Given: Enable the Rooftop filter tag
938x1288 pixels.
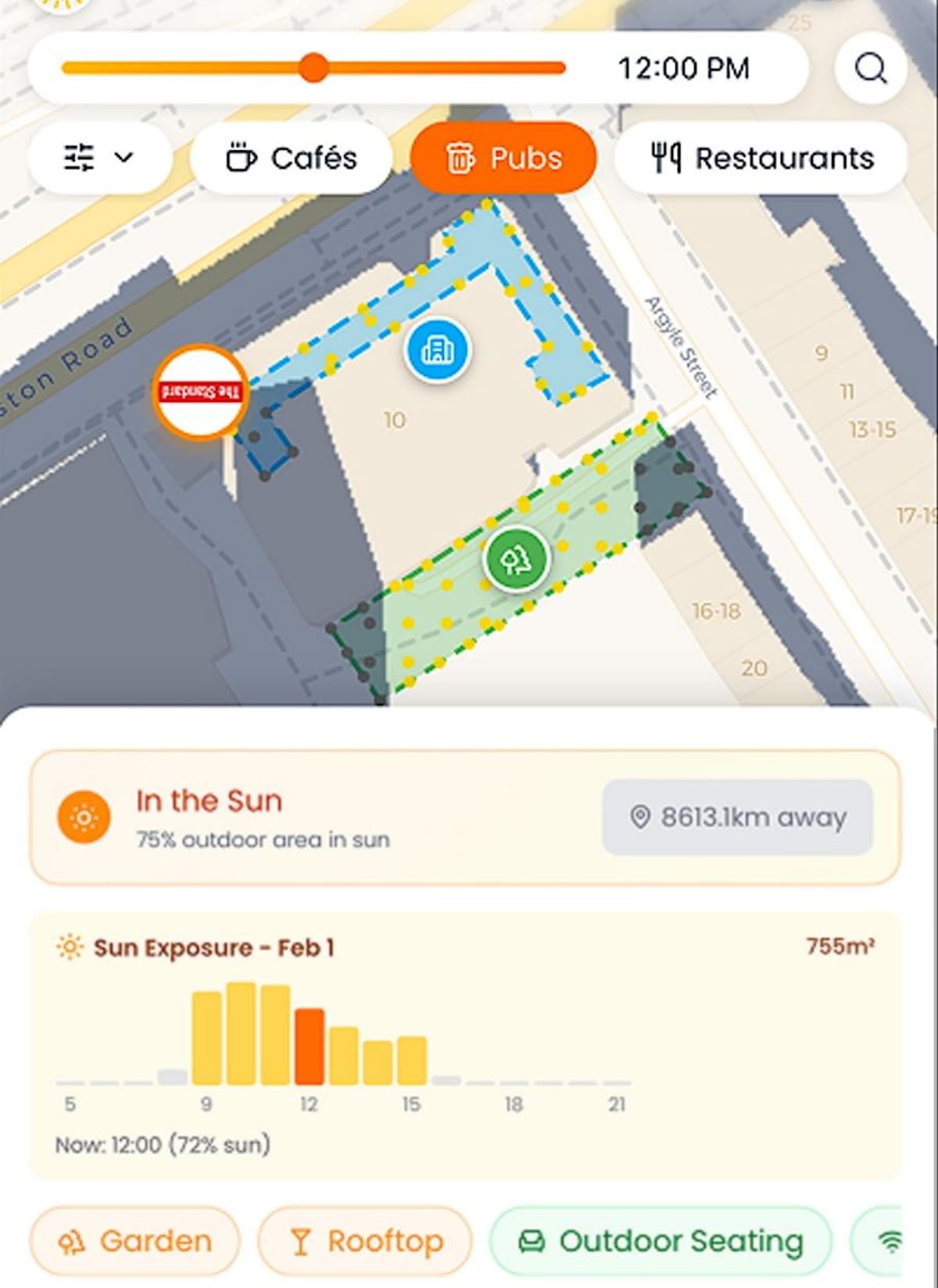Looking at the screenshot, I should pyautogui.click(x=364, y=1241).
